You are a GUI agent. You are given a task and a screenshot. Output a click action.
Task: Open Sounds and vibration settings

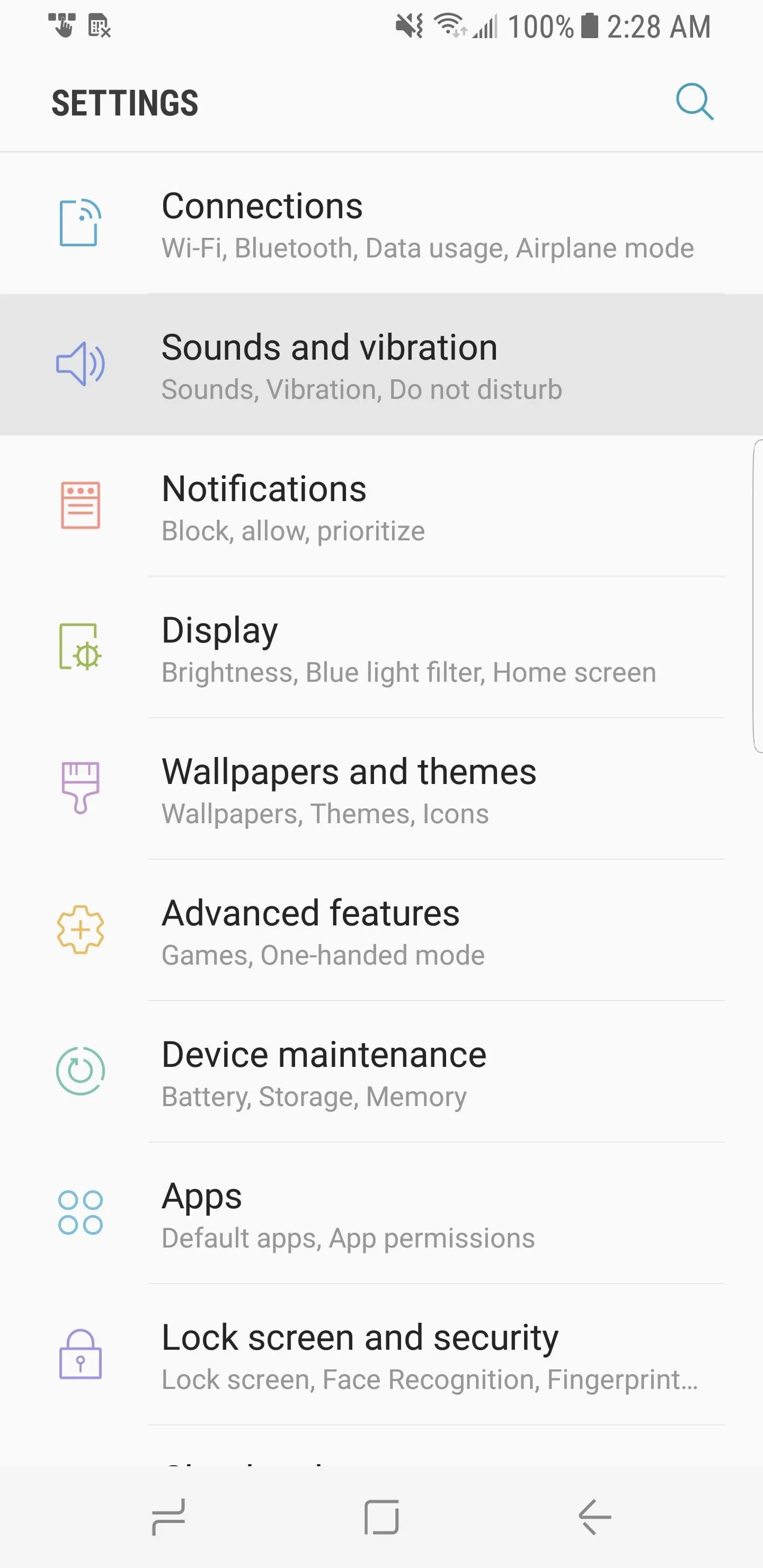(x=381, y=364)
